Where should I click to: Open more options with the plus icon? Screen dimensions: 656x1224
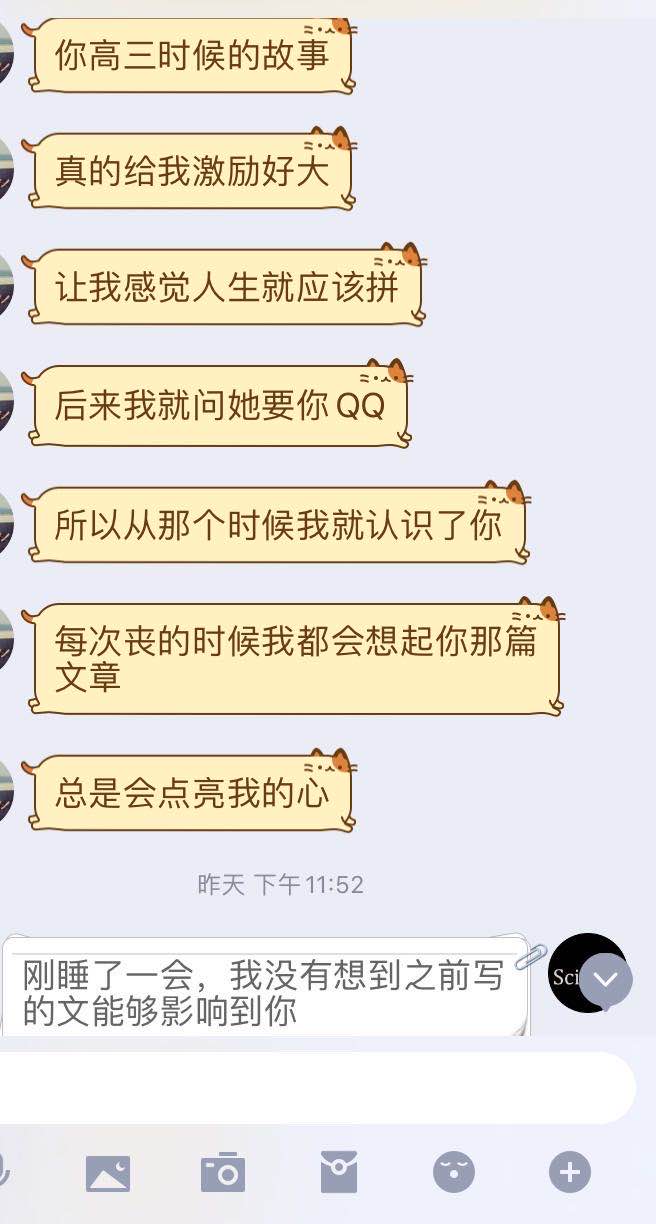point(570,1172)
